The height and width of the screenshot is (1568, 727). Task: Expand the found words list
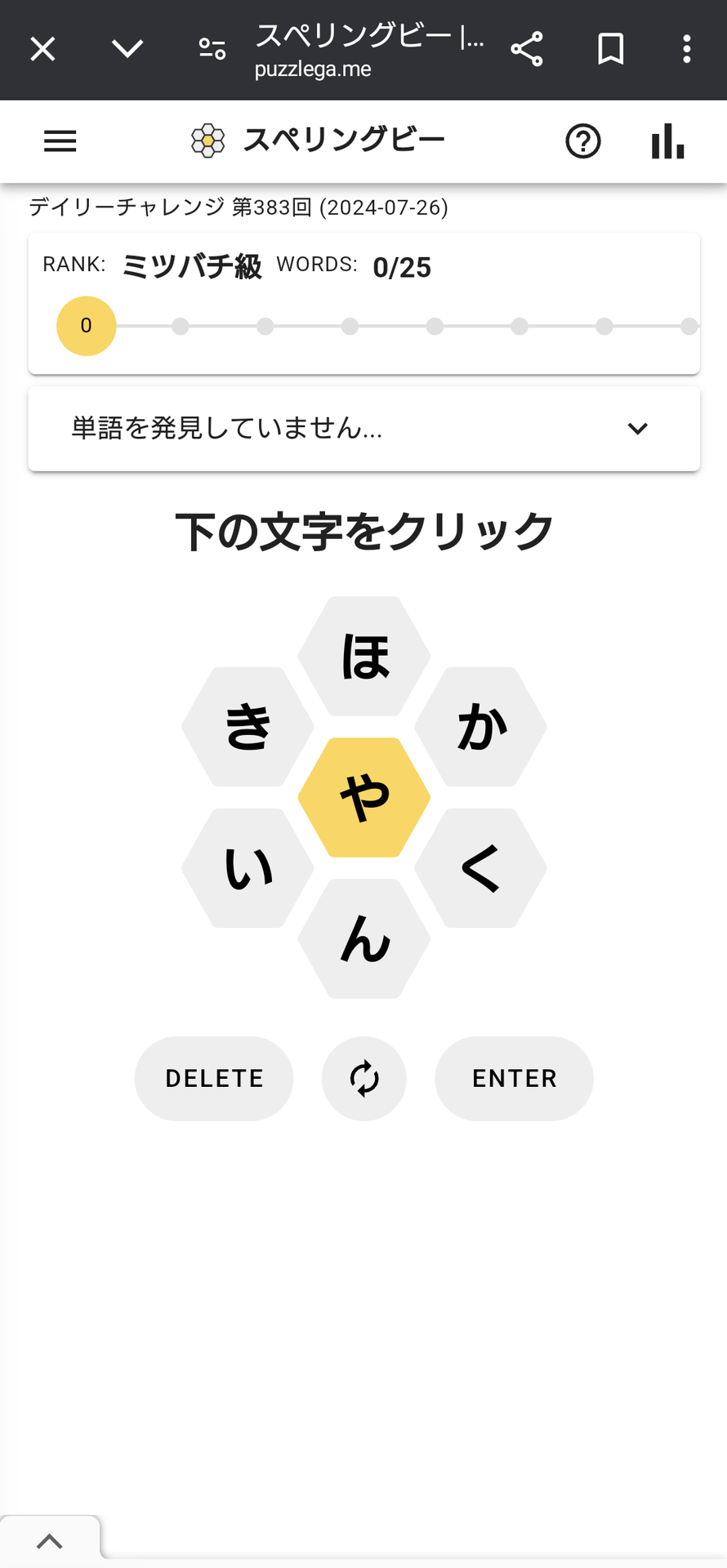click(638, 428)
